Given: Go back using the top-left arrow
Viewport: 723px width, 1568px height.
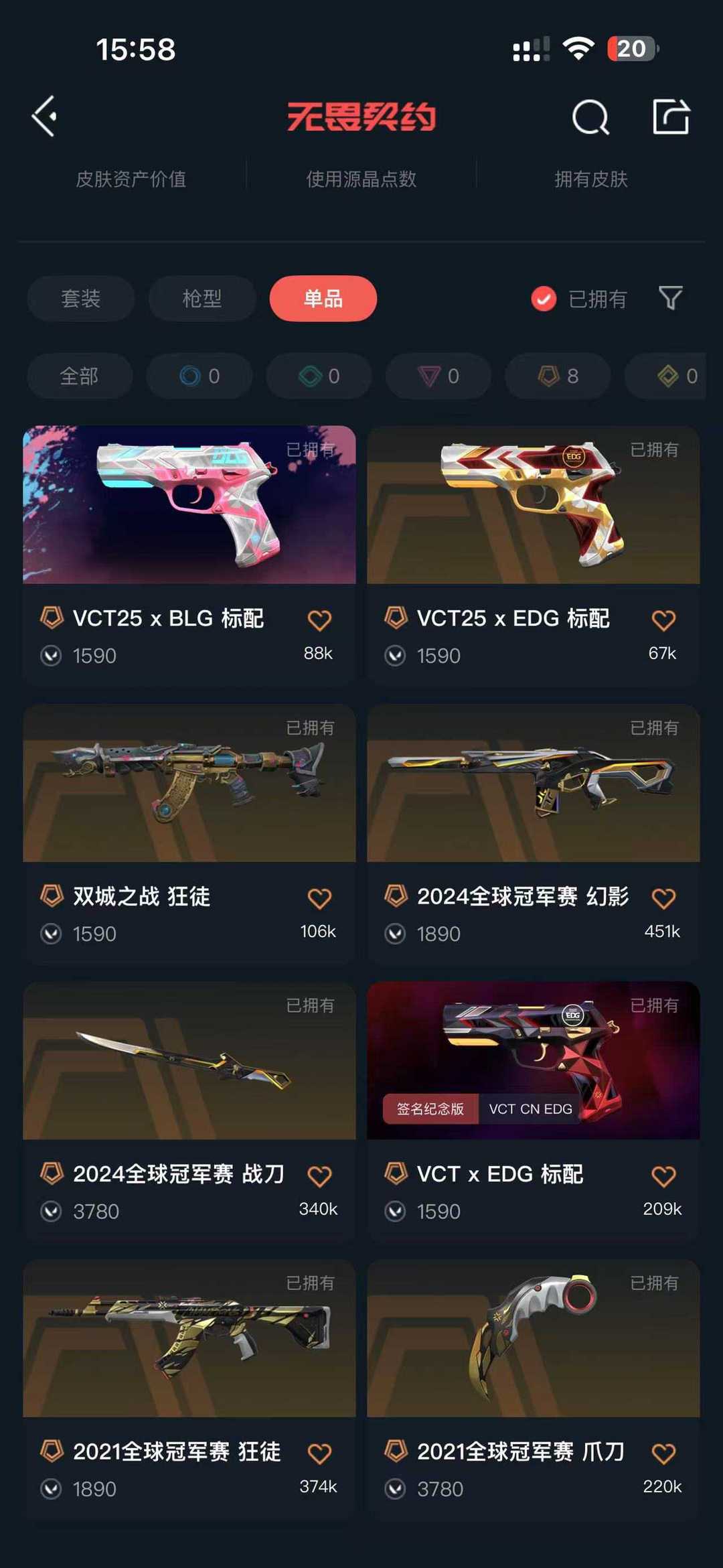Looking at the screenshot, I should (44, 117).
